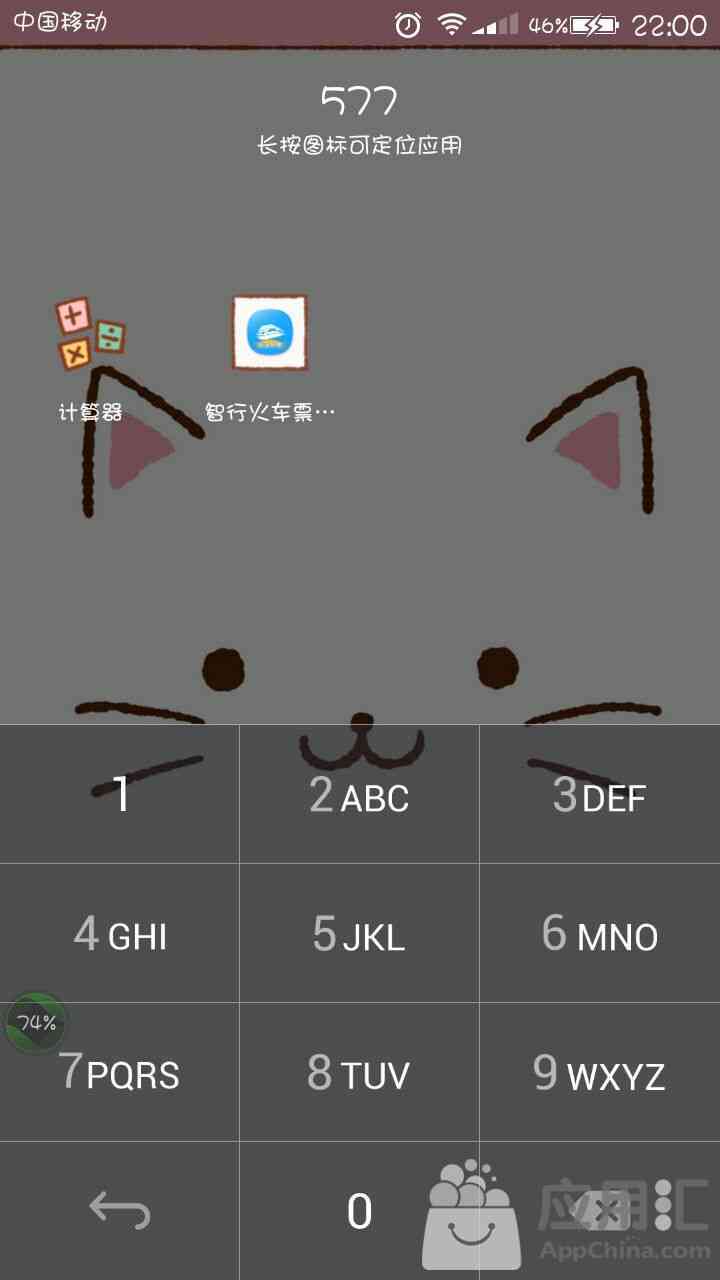Tap the return arrow key
720x1280 pixels.
tap(120, 1211)
